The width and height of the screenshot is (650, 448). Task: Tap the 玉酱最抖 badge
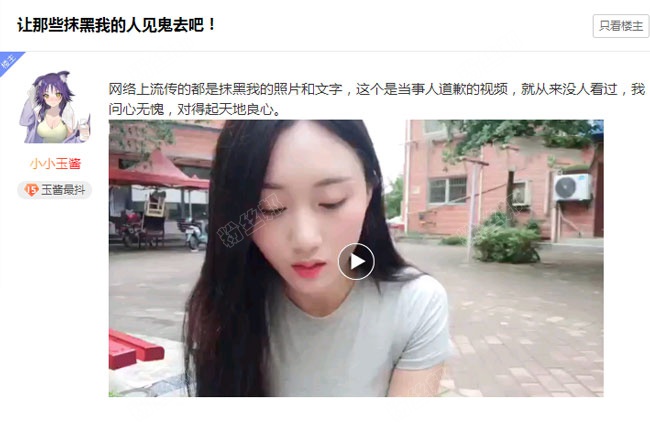(x=55, y=189)
